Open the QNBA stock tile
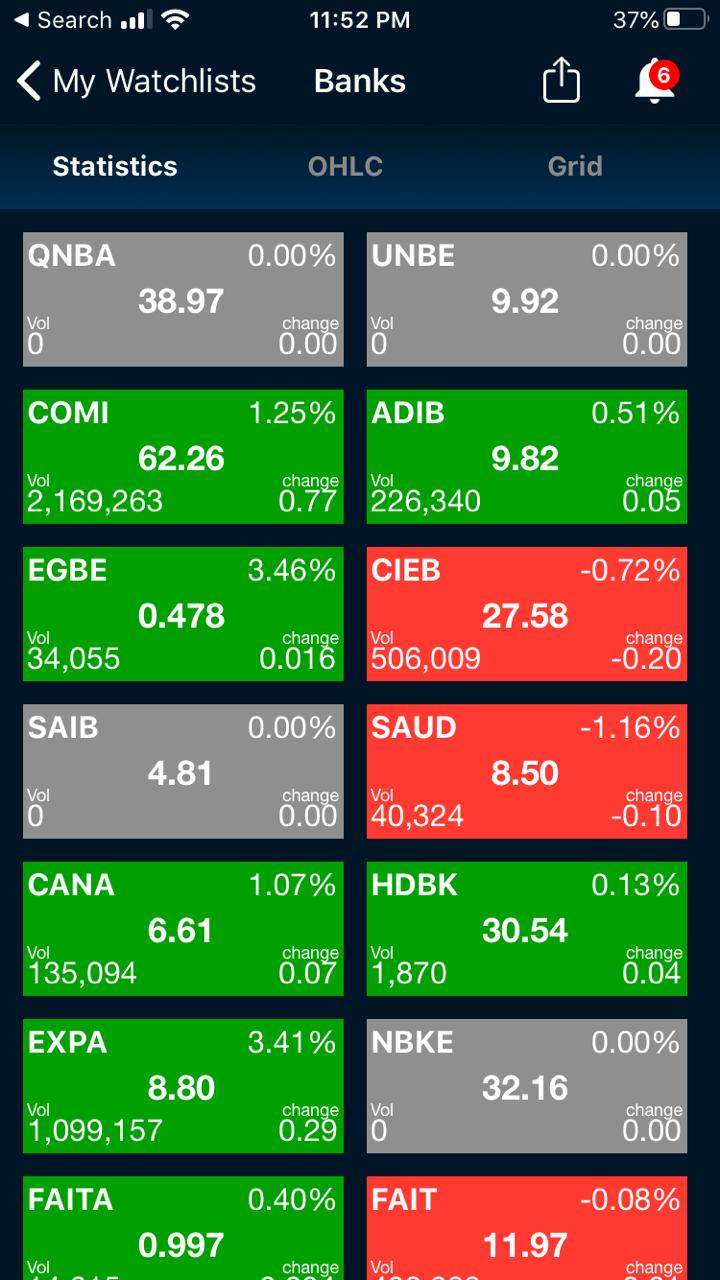The width and height of the screenshot is (720, 1280). pyautogui.click(x=183, y=299)
